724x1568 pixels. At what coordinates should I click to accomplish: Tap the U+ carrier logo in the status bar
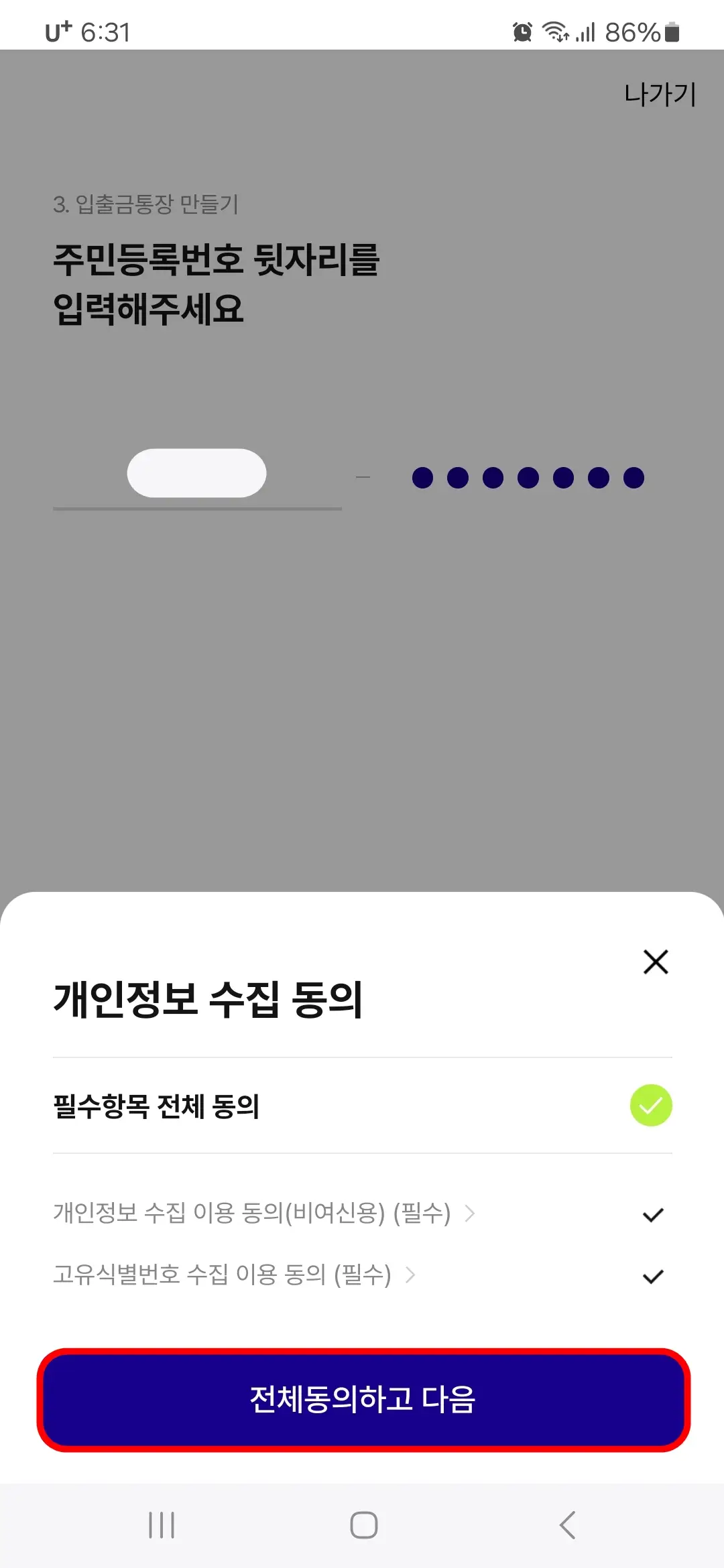point(56,31)
